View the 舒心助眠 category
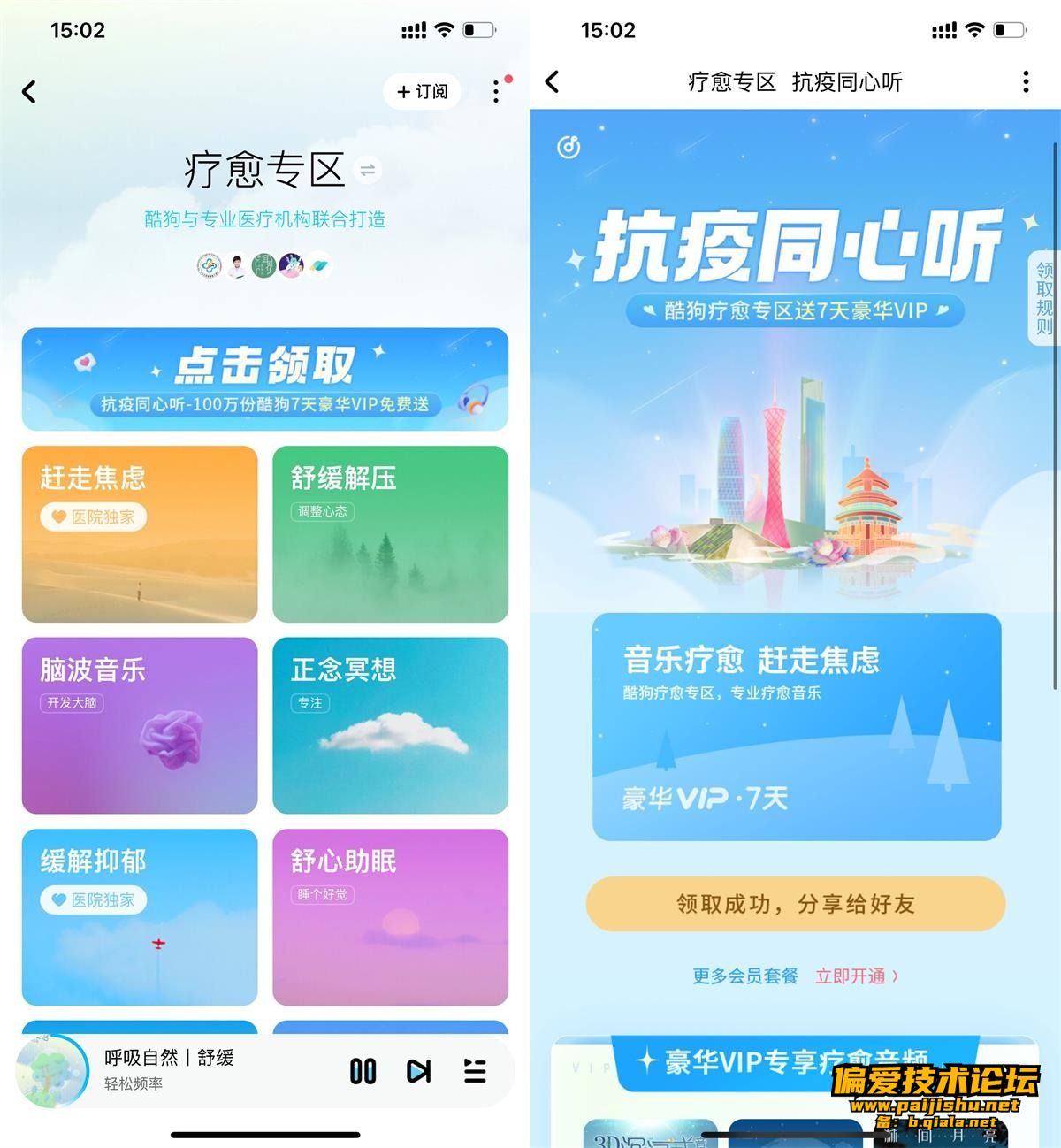This screenshot has height=1148, width=1061. [390, 916]
